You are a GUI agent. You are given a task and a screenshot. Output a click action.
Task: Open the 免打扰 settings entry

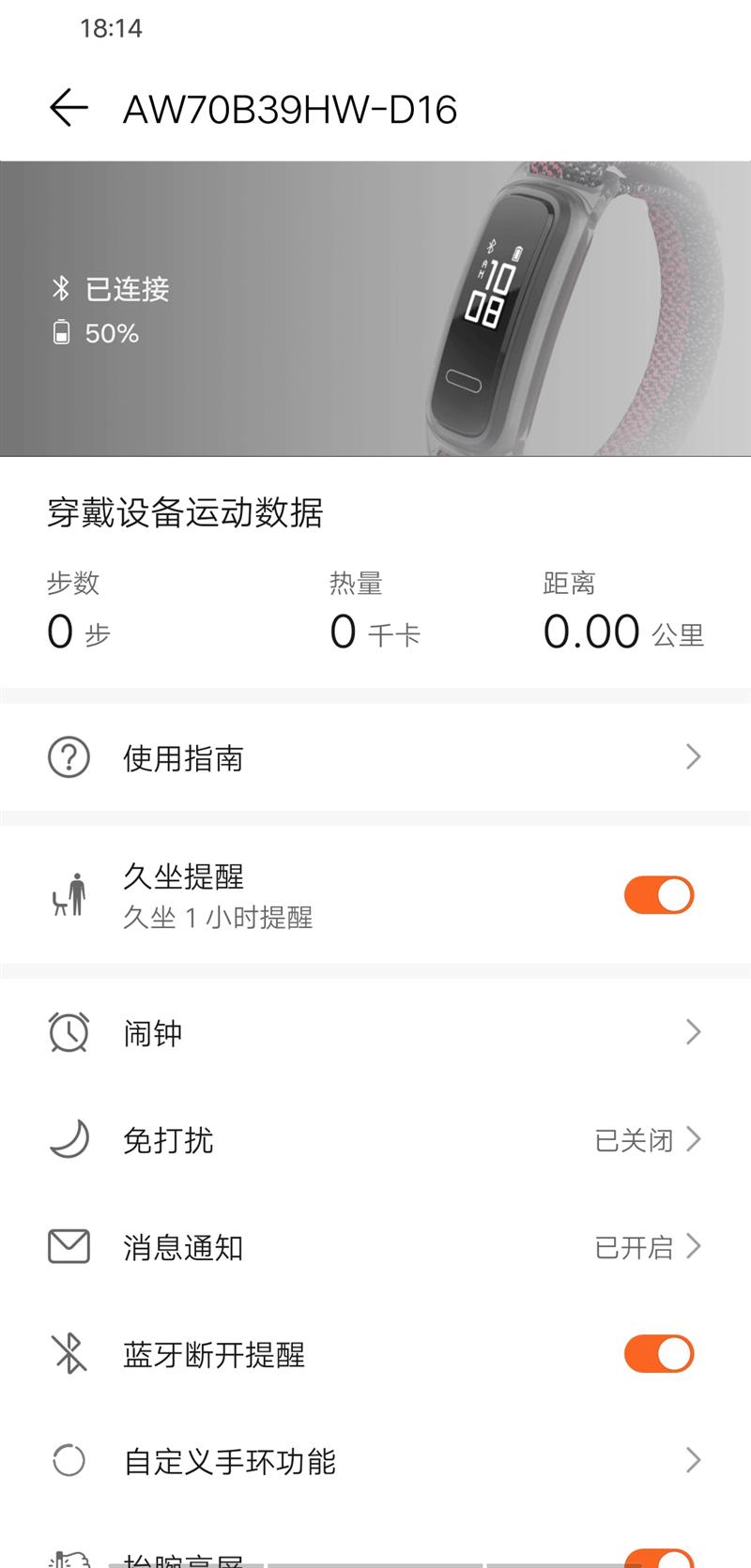(x=375, y=1139)
